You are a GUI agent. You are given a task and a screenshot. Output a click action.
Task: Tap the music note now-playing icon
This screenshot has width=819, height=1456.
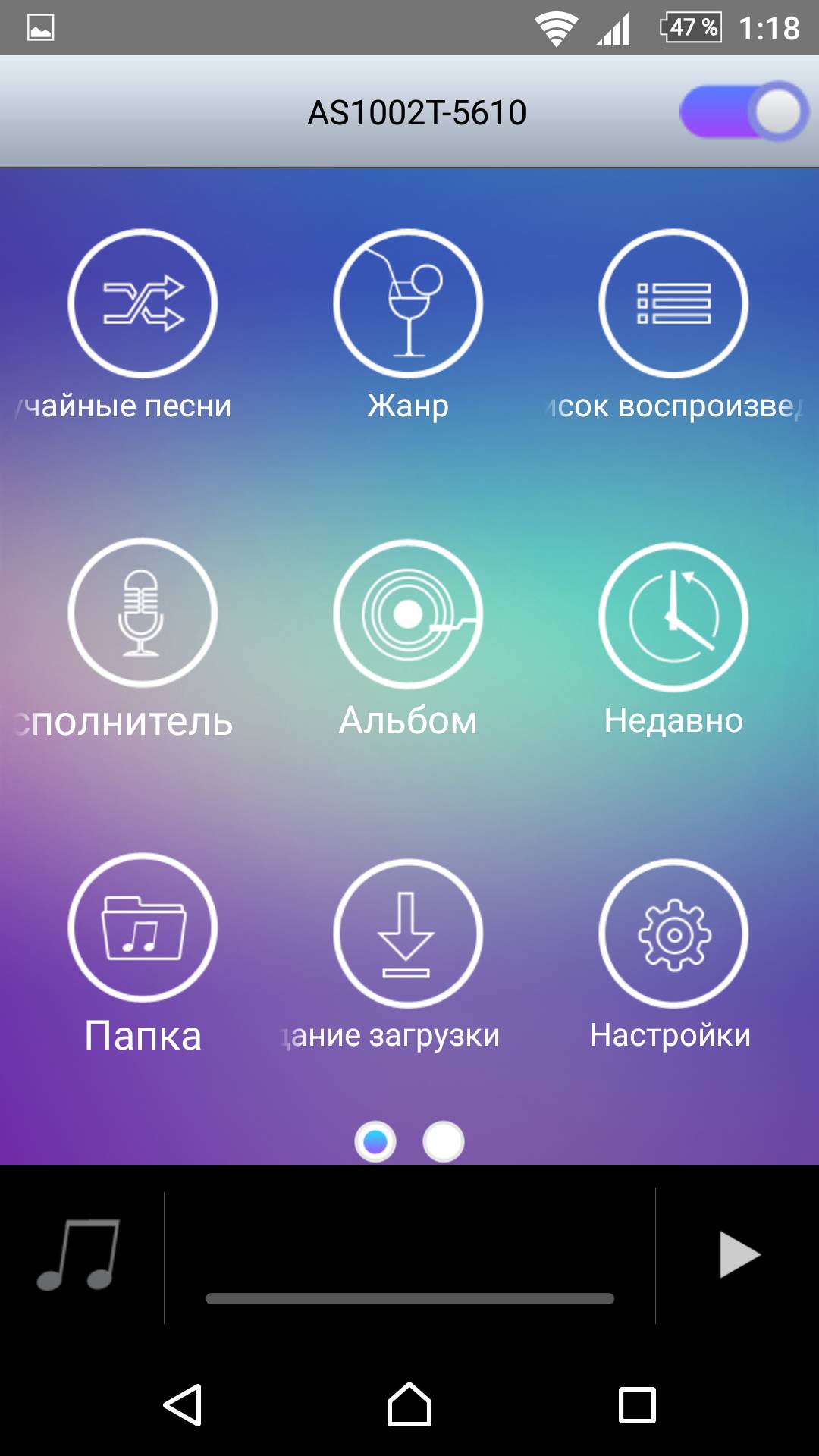click(x=79, y=1255)
